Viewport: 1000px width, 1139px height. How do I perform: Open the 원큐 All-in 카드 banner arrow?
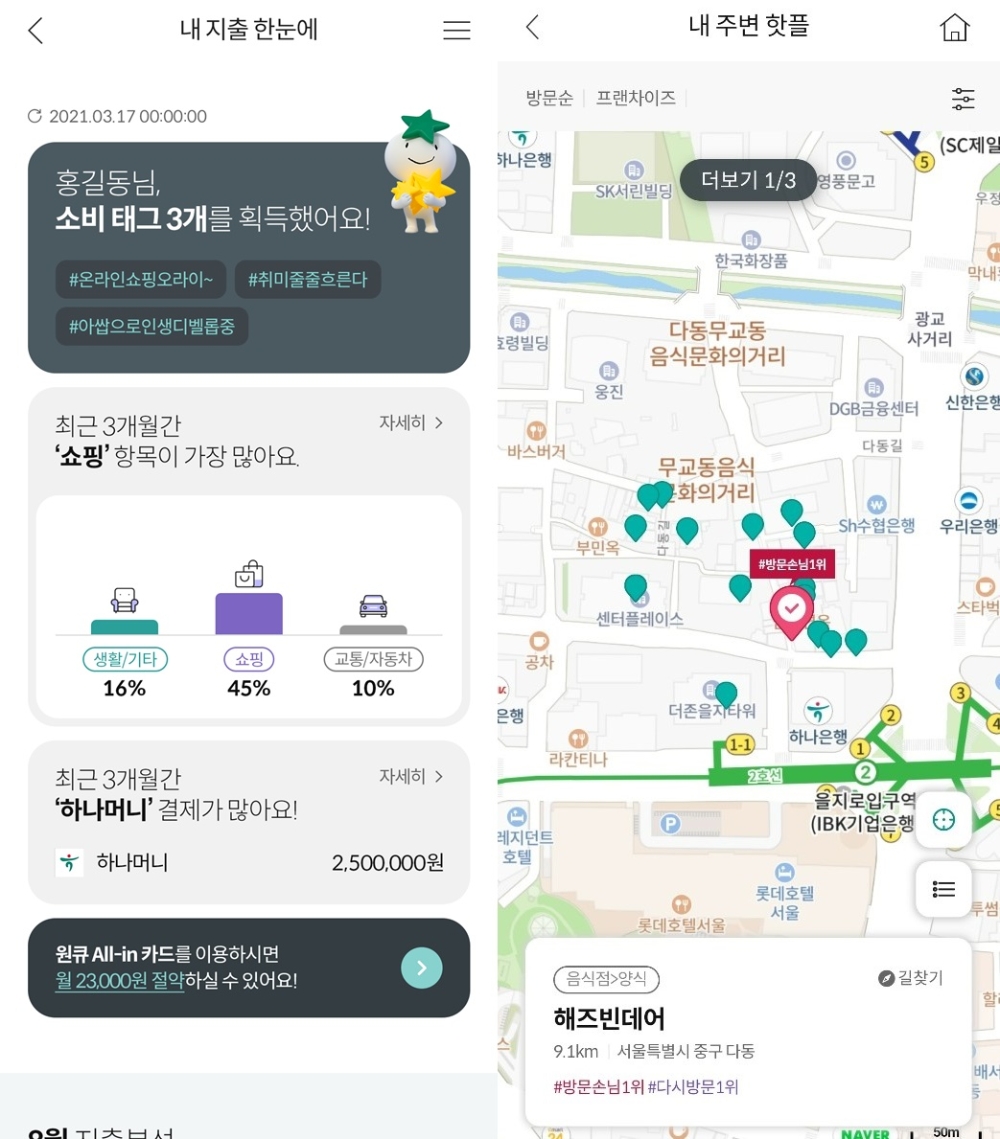(x=421, y=967)
